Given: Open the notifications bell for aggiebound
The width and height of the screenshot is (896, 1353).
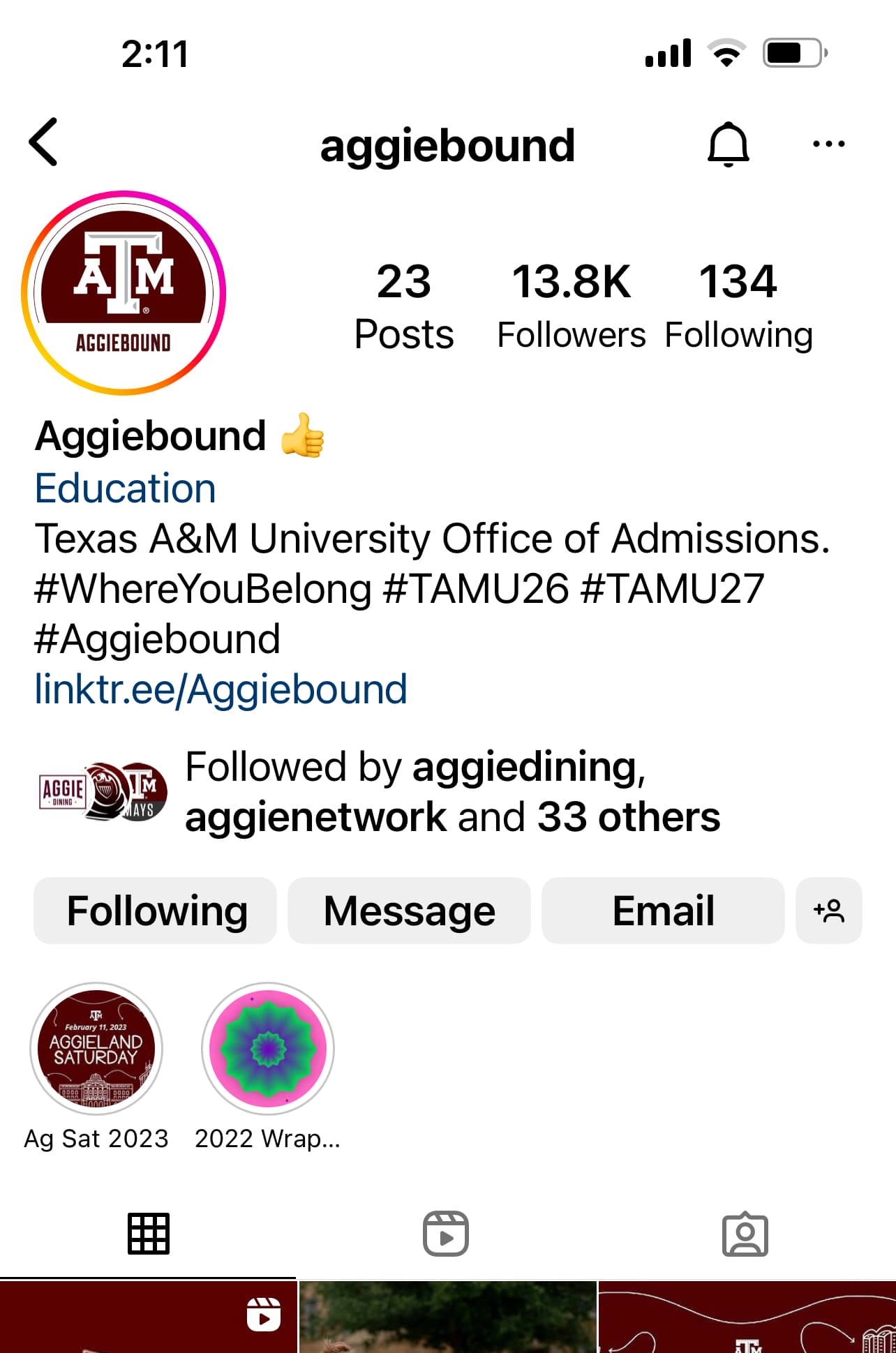Looking at the screenshot, I should 728,144.
